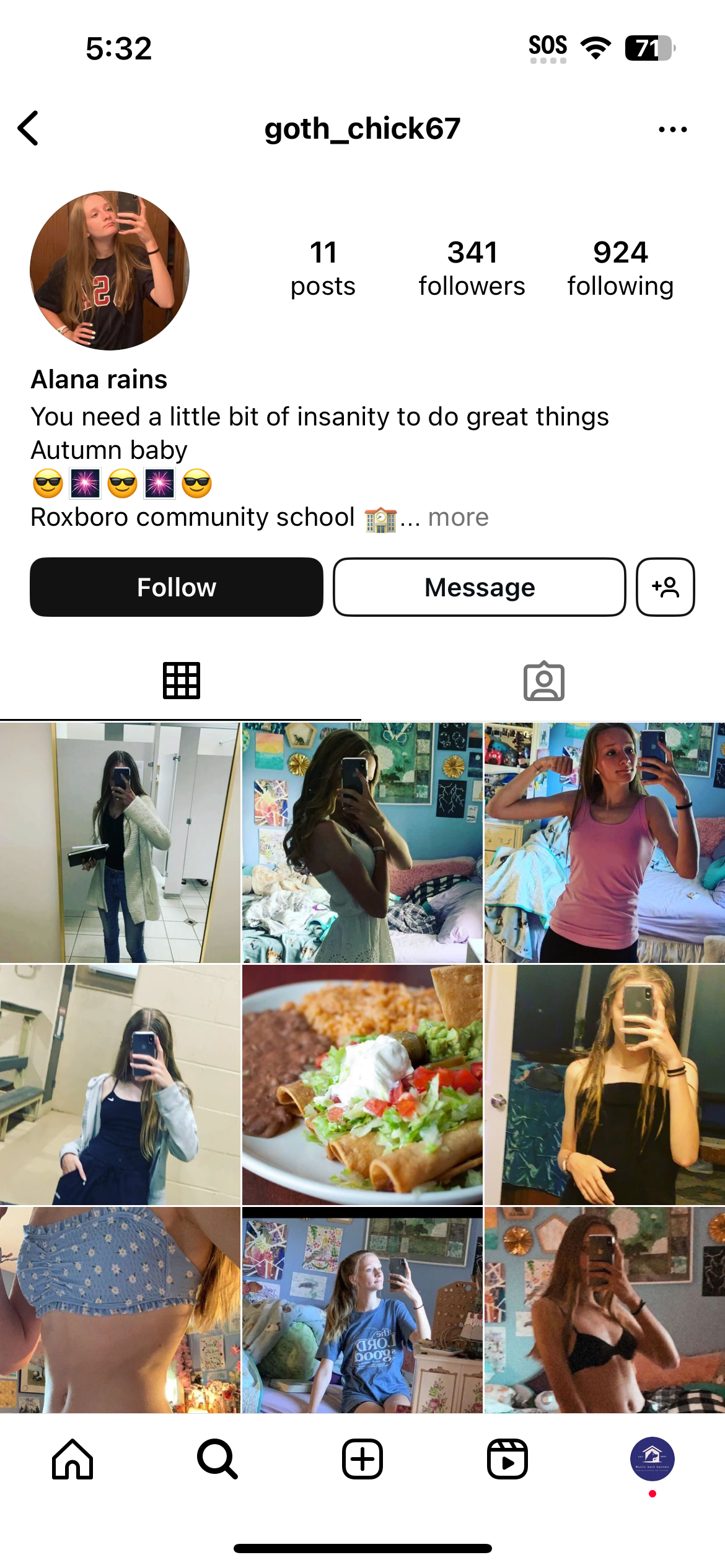
Task: Open the three-dot options menu
Action: (x=672, y=129)
